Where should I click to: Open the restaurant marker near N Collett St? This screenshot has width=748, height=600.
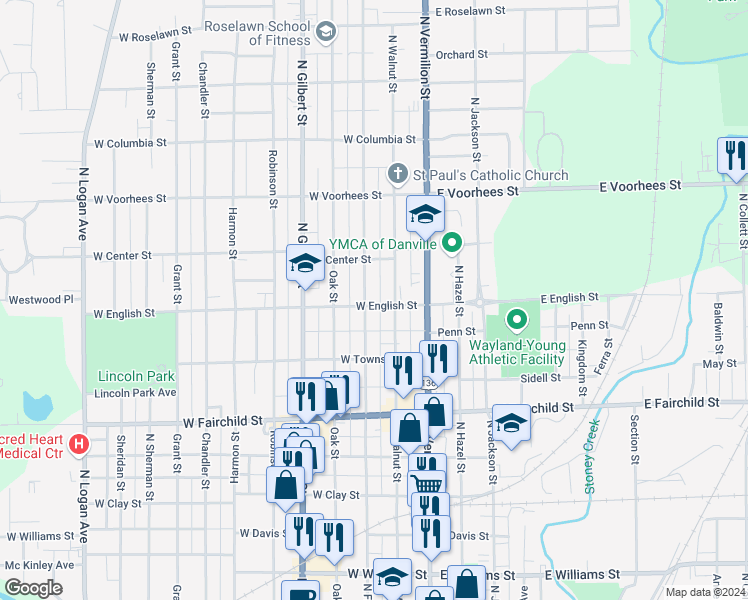click(735, 156)
